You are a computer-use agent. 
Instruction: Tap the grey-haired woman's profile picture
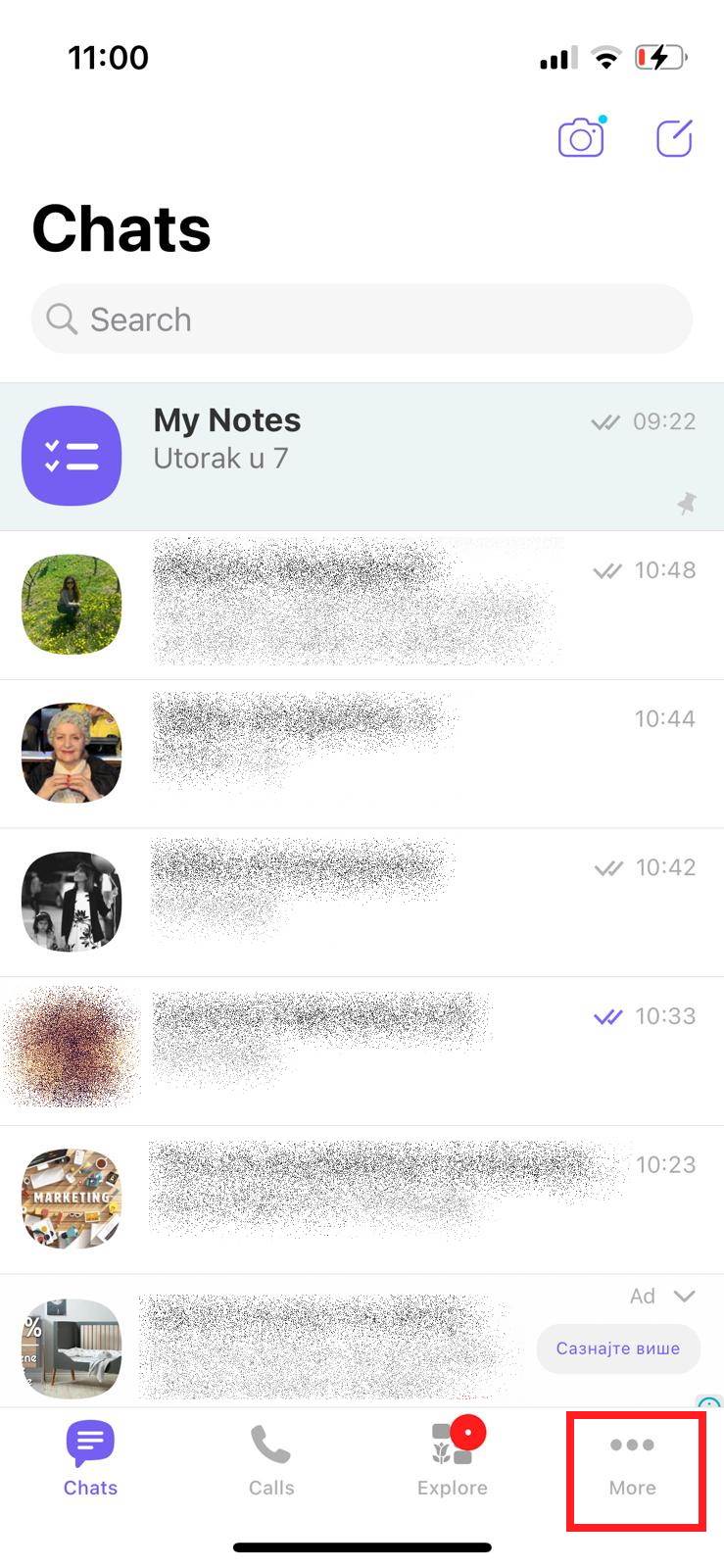pos(71,753)
